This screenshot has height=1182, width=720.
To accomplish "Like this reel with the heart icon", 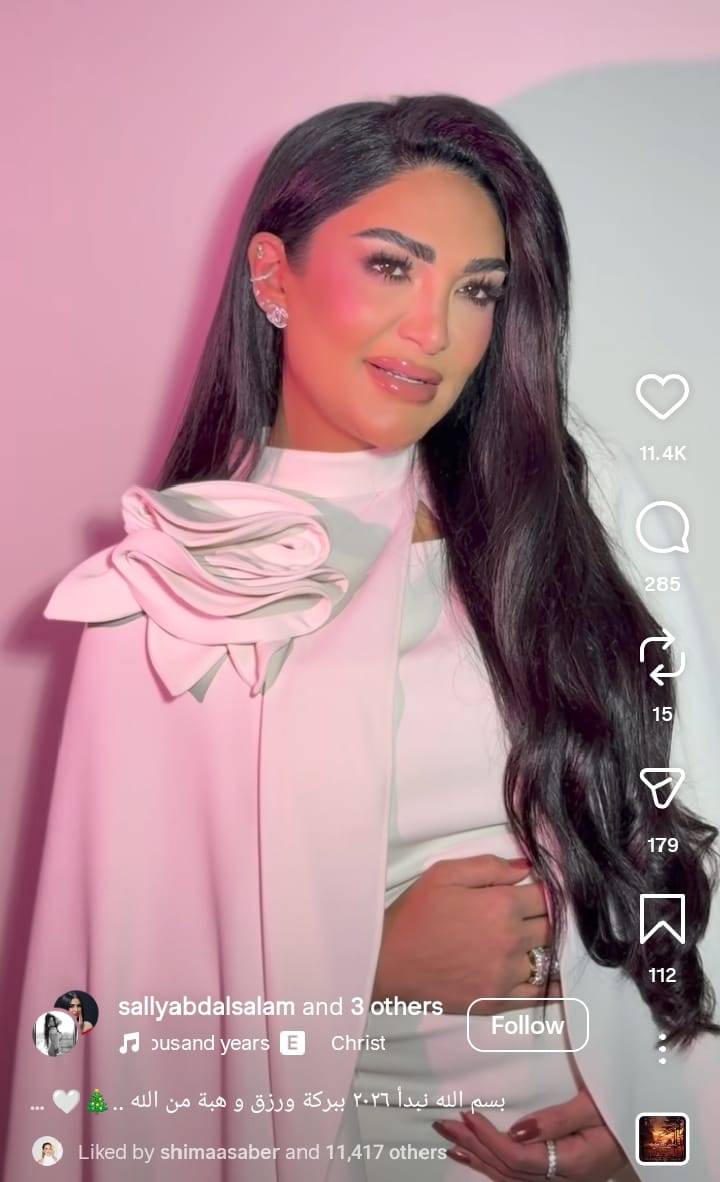I will pyautogui.click(x=662, y=397).
